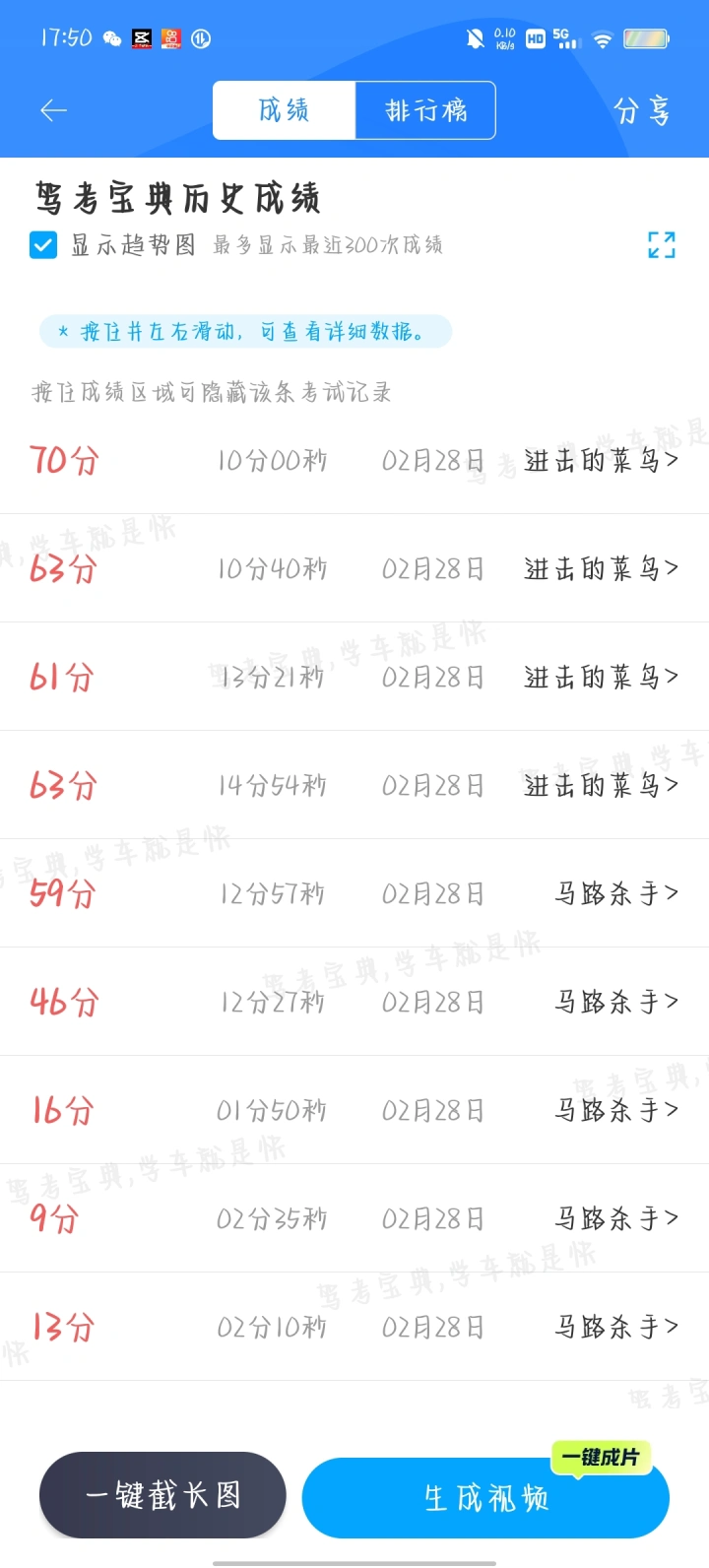Expand the chart with the fullscreen icon
Screen dimensions: 709x1568
[661, 245]
